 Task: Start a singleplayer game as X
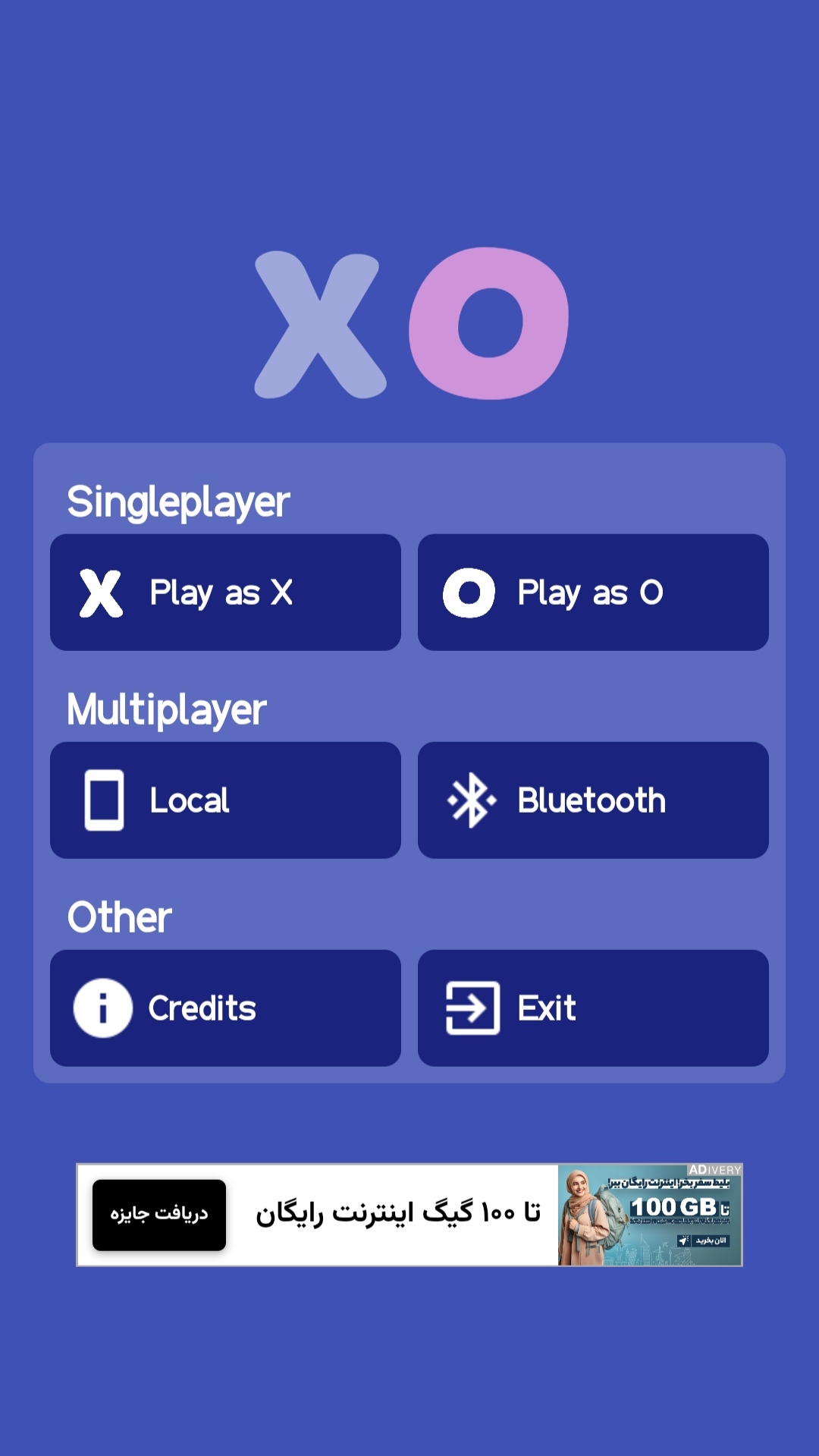(225, 593)
